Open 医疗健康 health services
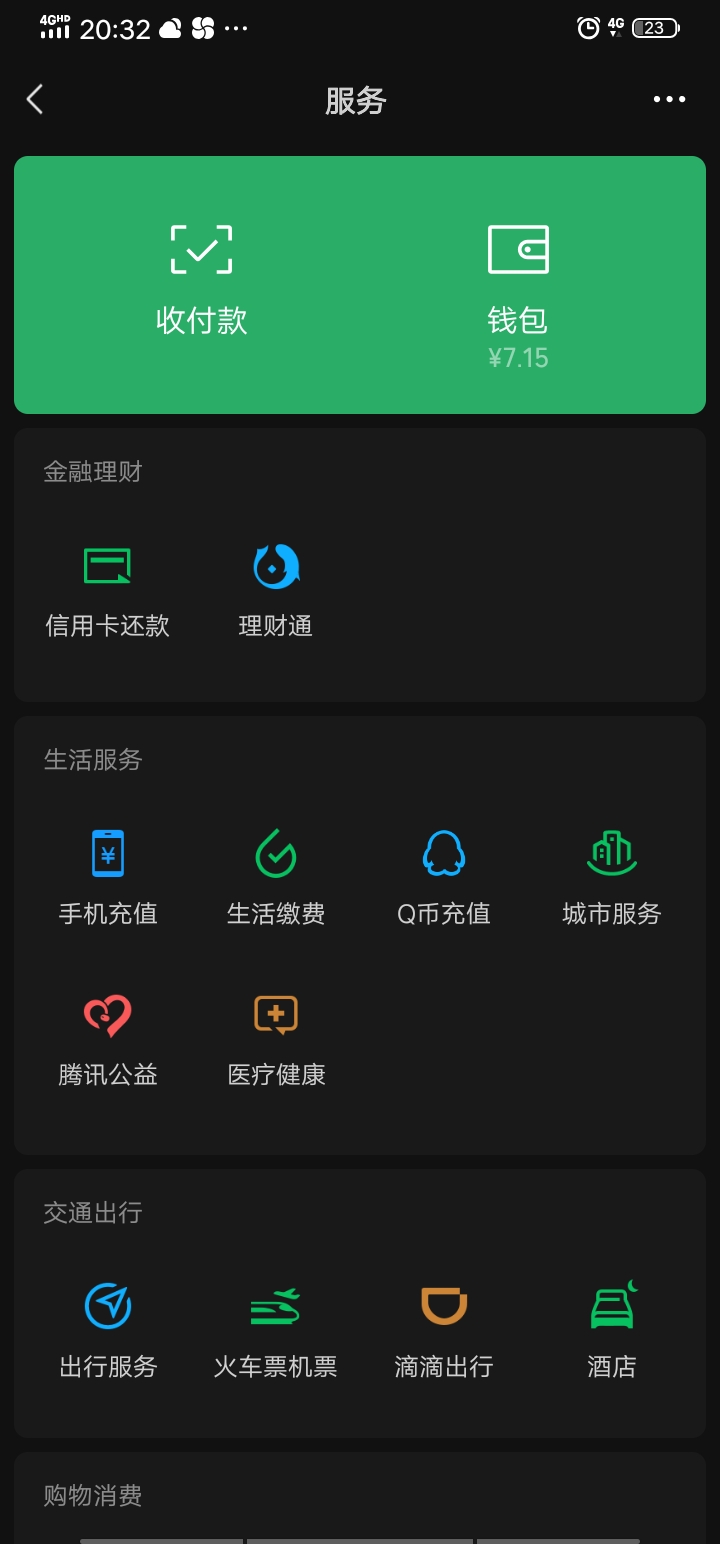The image size is (720, 1544). click(275, 1037)
